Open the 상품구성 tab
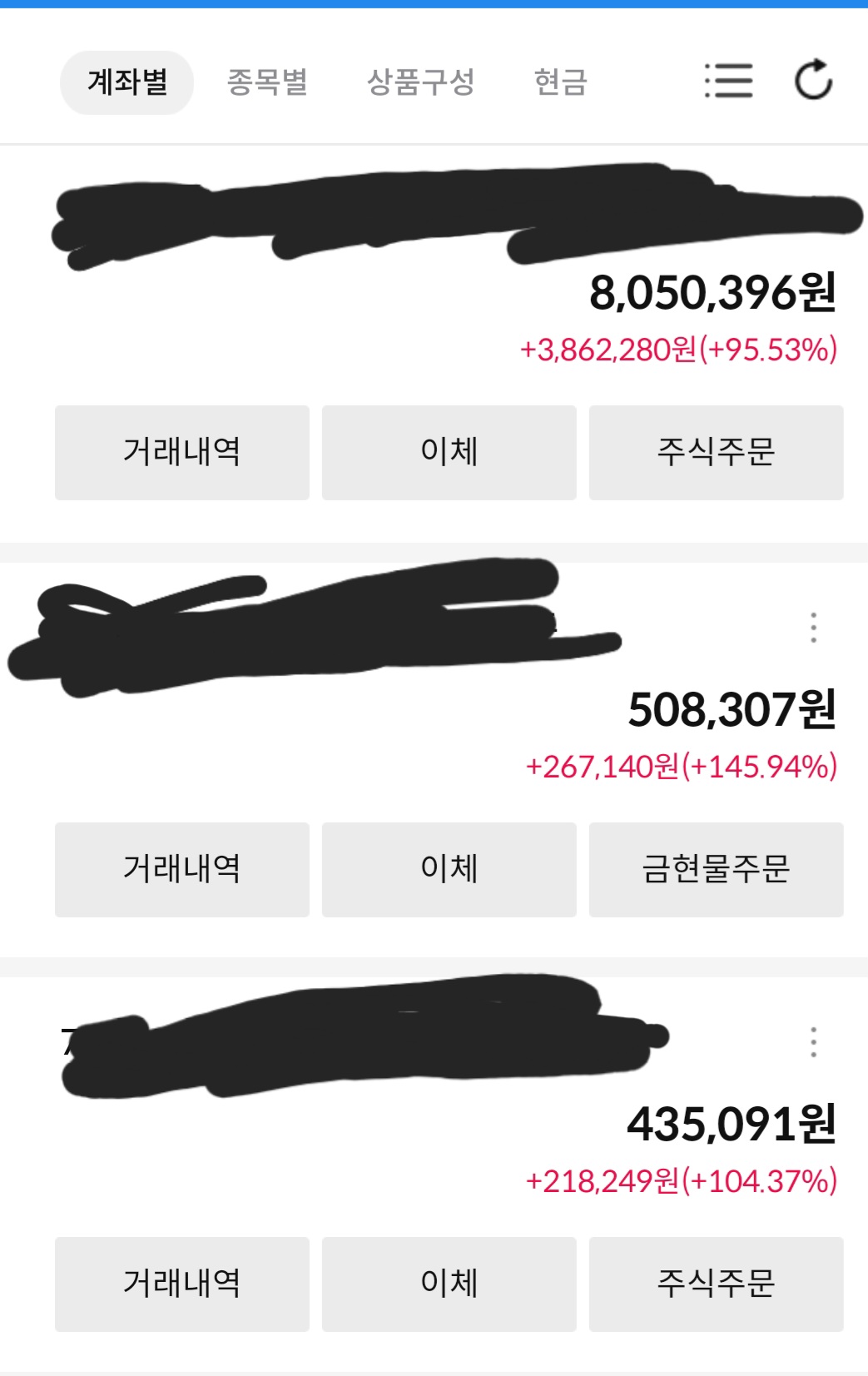Screen dimensions: 868x1376 (x=420, y=82)
